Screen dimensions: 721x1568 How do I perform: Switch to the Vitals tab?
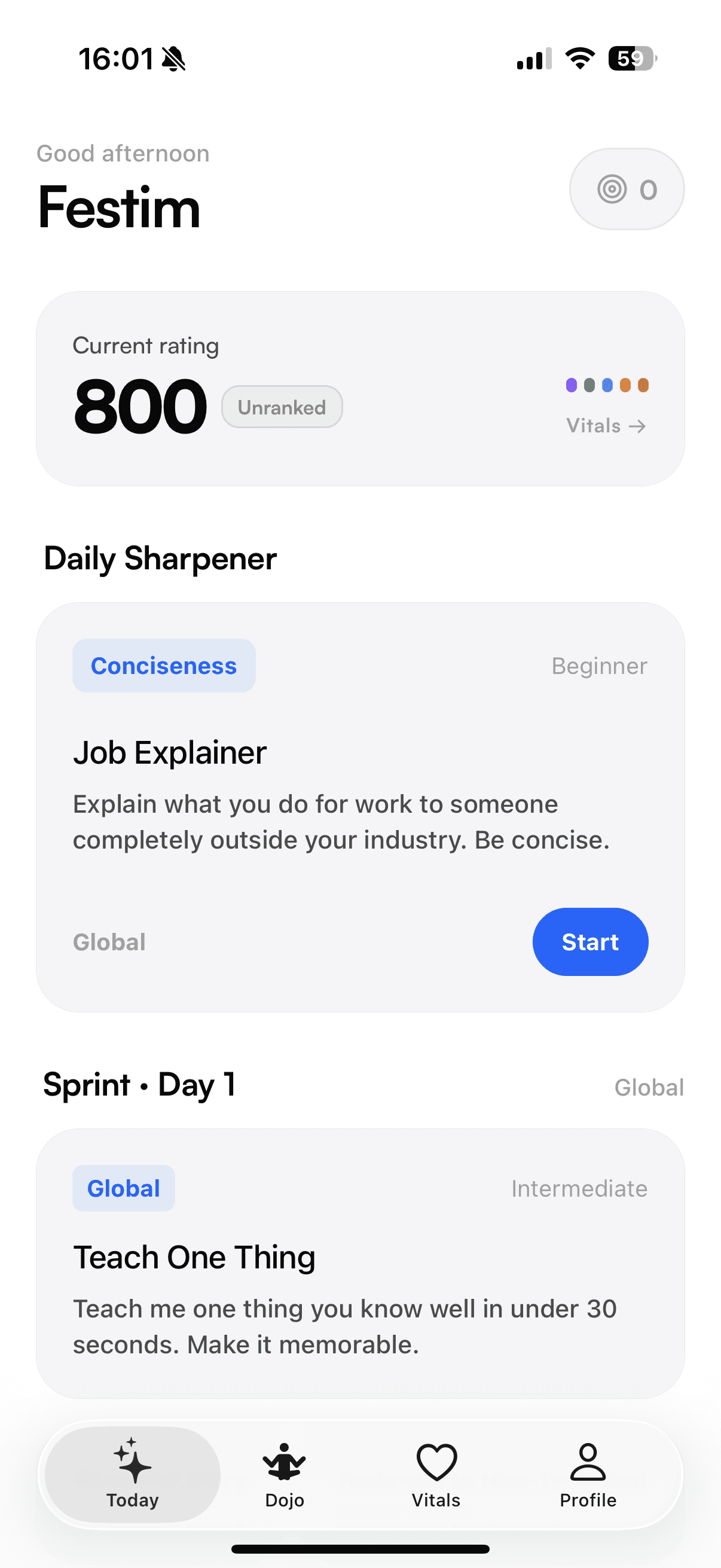[x=436, y=1479]
